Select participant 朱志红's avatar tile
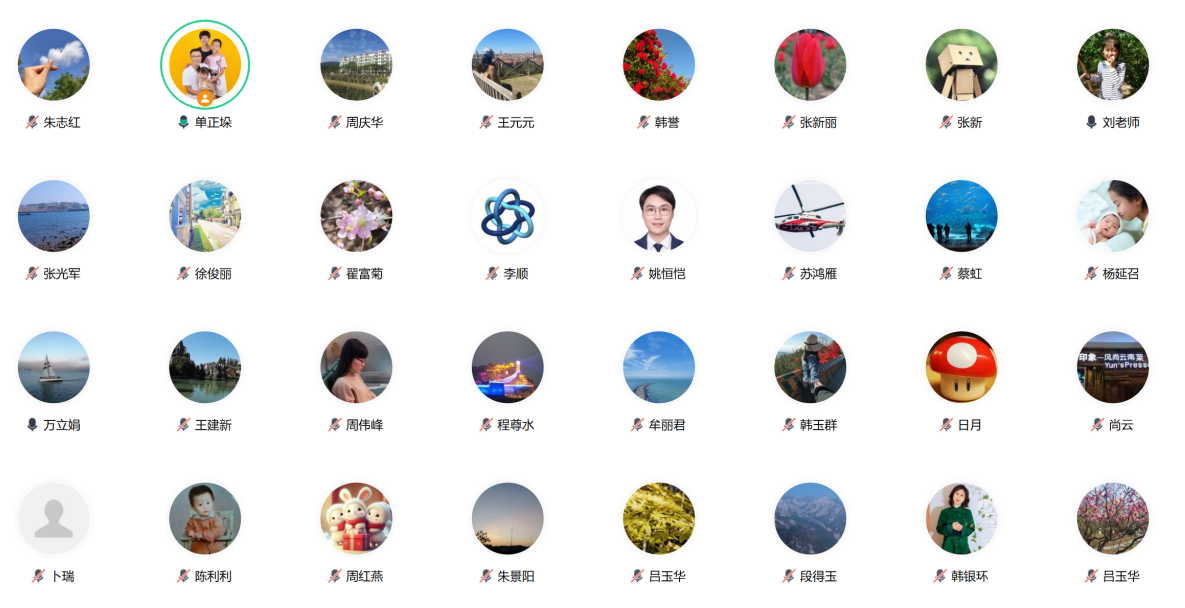This screenshot has width=1185, height=608. click(x=54, y=65)
